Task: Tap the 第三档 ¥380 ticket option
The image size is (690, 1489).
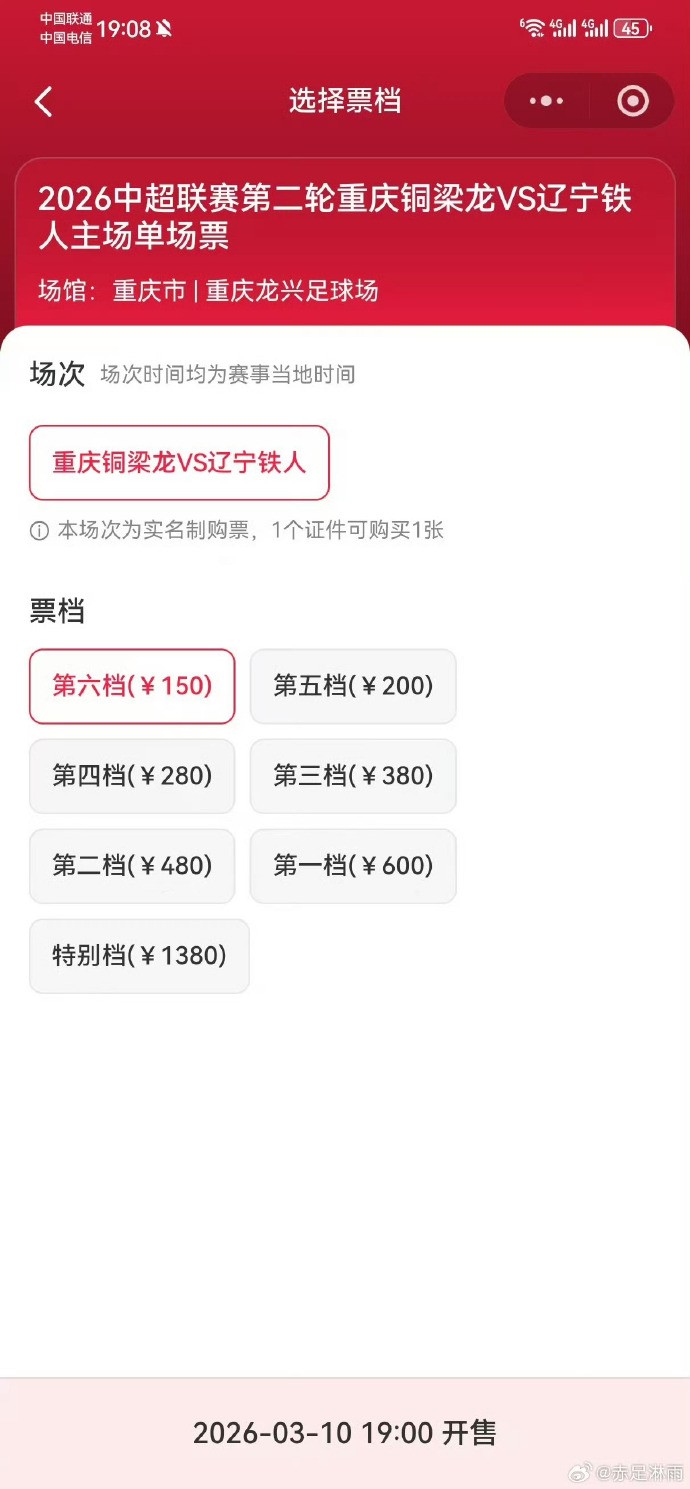Action: (353, 776)
